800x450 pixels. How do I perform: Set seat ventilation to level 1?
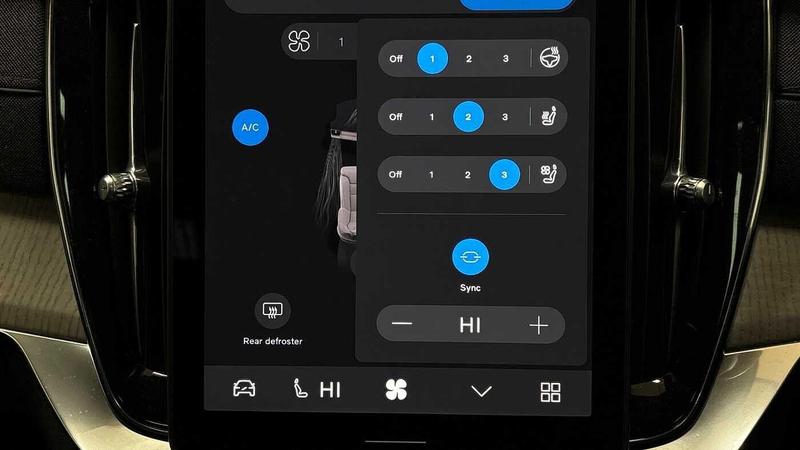(432, 175)
